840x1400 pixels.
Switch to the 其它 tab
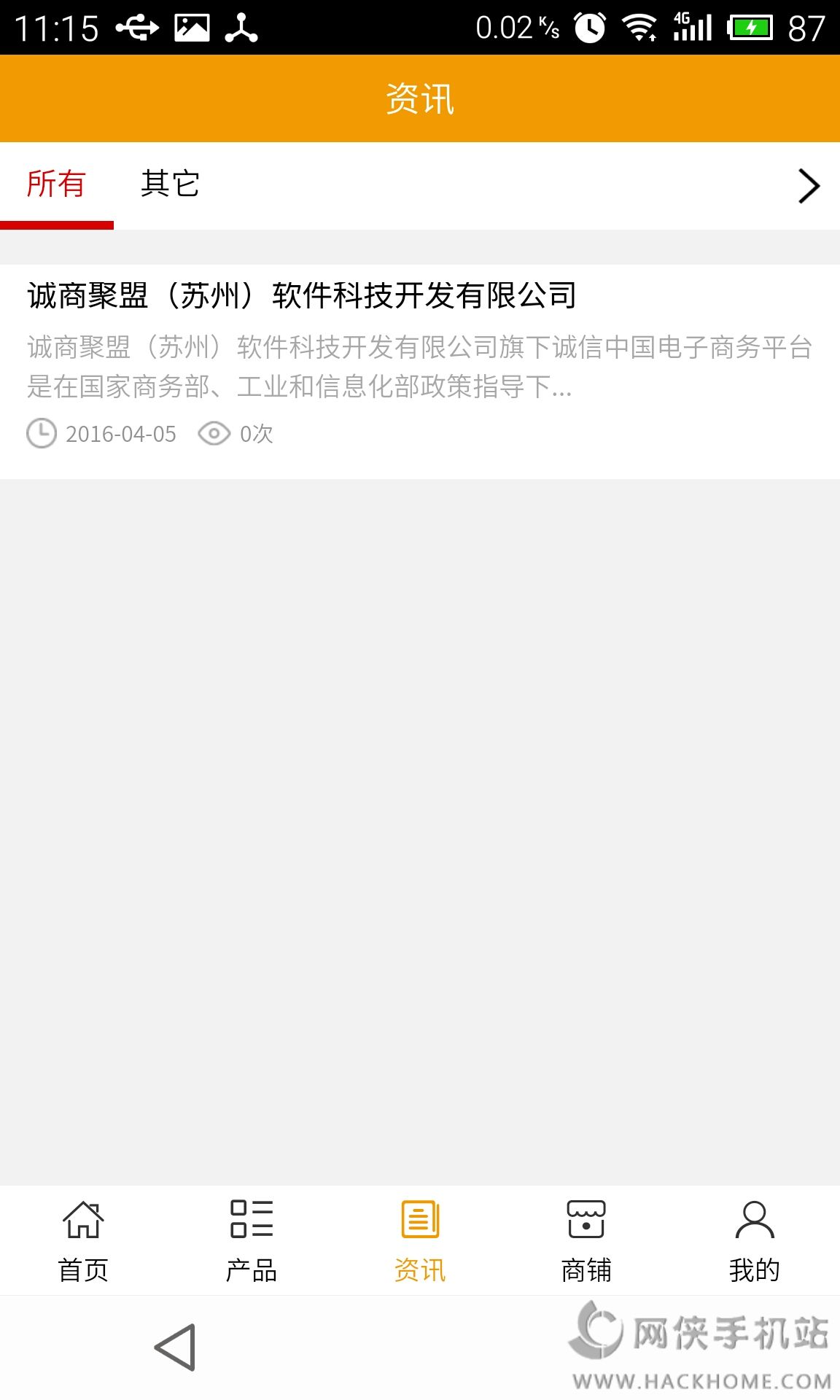pos(170,184)
